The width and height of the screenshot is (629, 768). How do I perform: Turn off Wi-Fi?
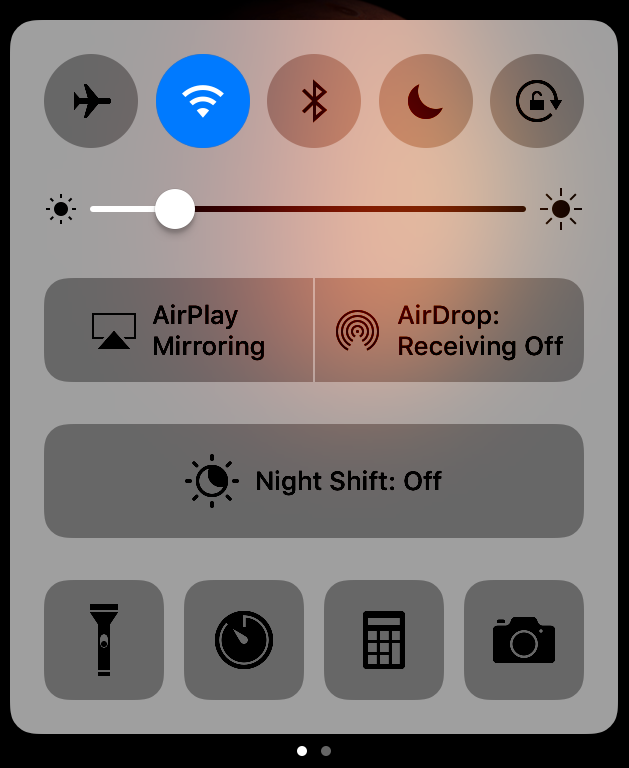203,101
